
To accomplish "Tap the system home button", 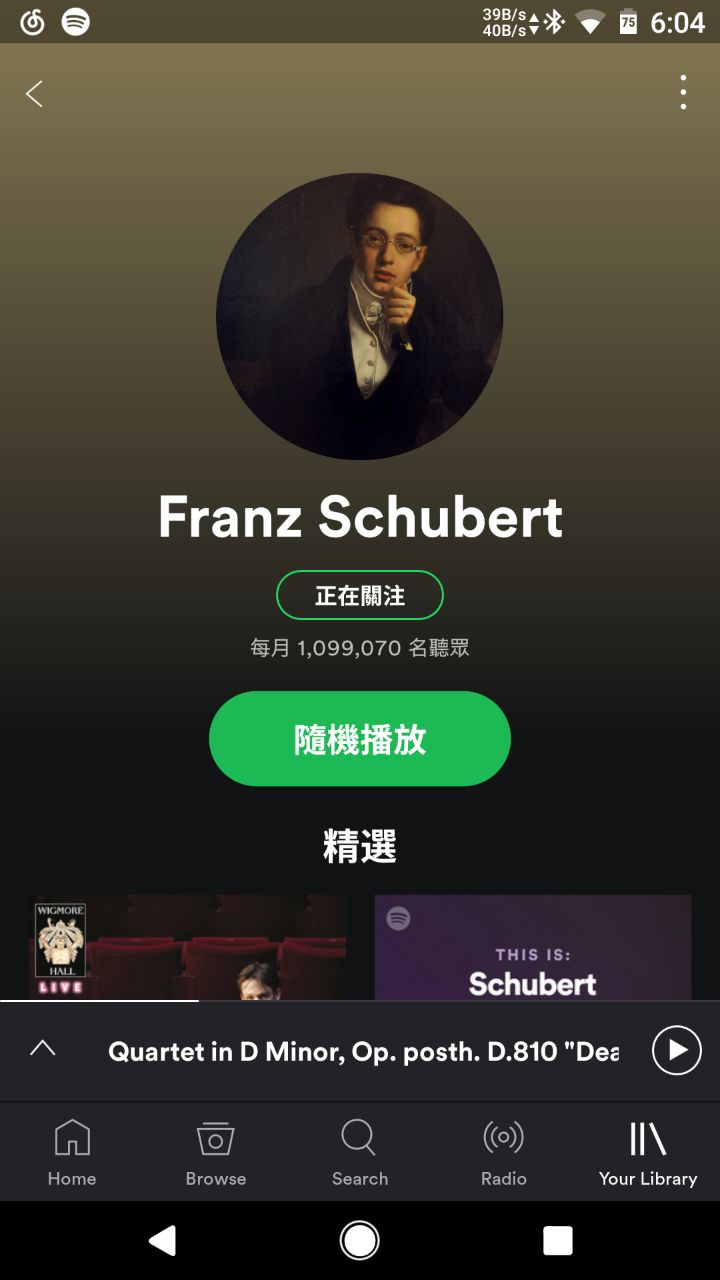I will click(x=360, y=1241).
